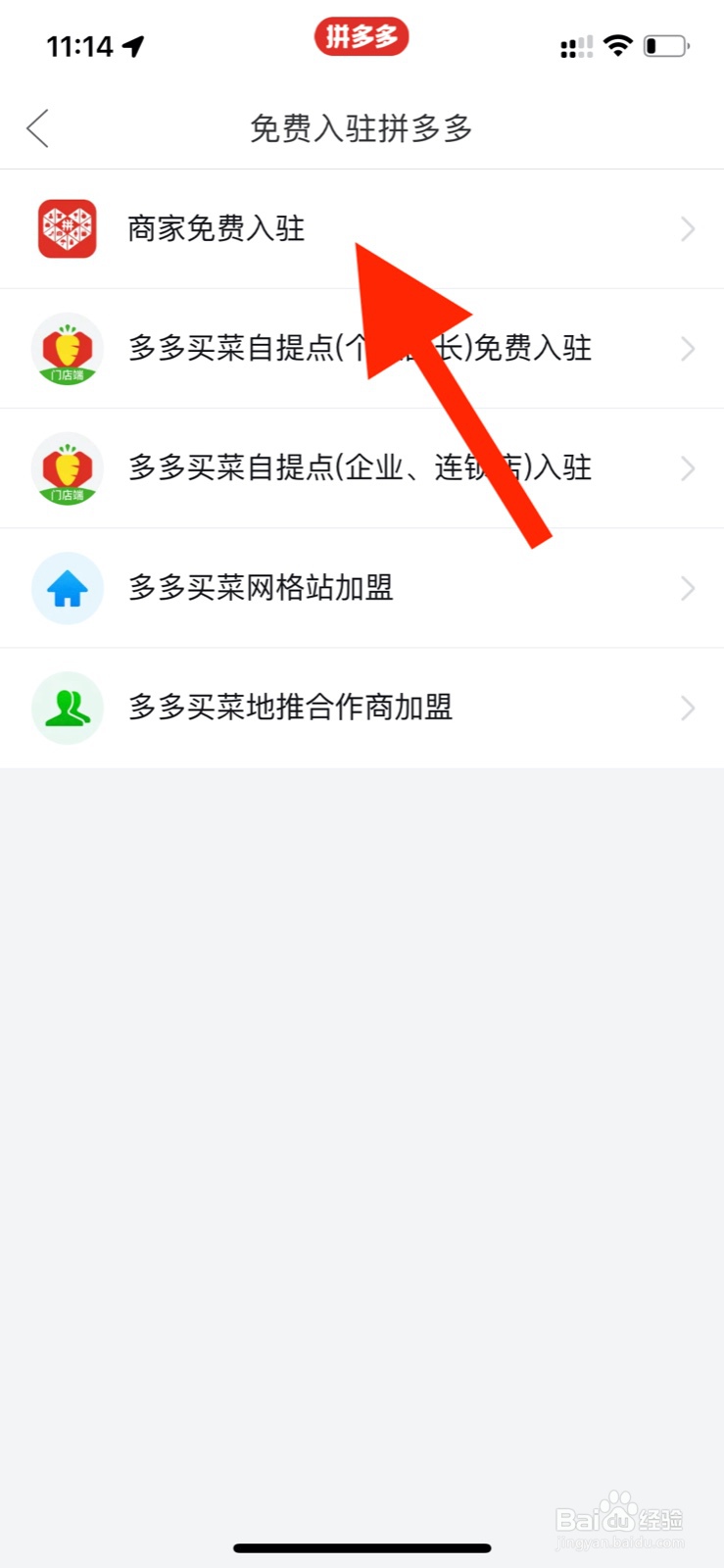Image resolution: width=724 pixels, height=1568 pixels.
Task: Open 多多买菜自提点(企业、连锁店)入驻
Action: tap(359, 468)
